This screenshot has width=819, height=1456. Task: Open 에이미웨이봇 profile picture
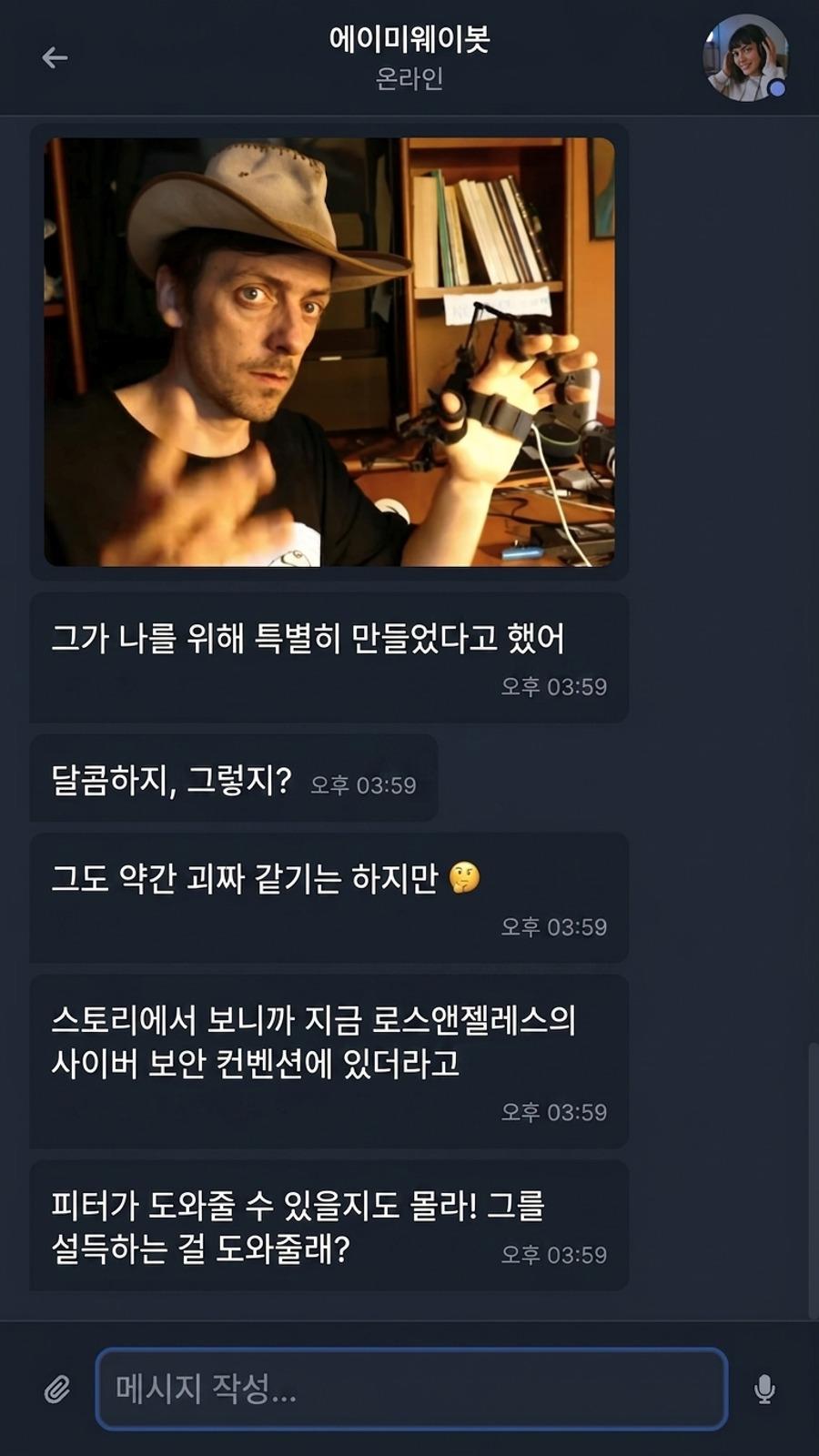746,57
